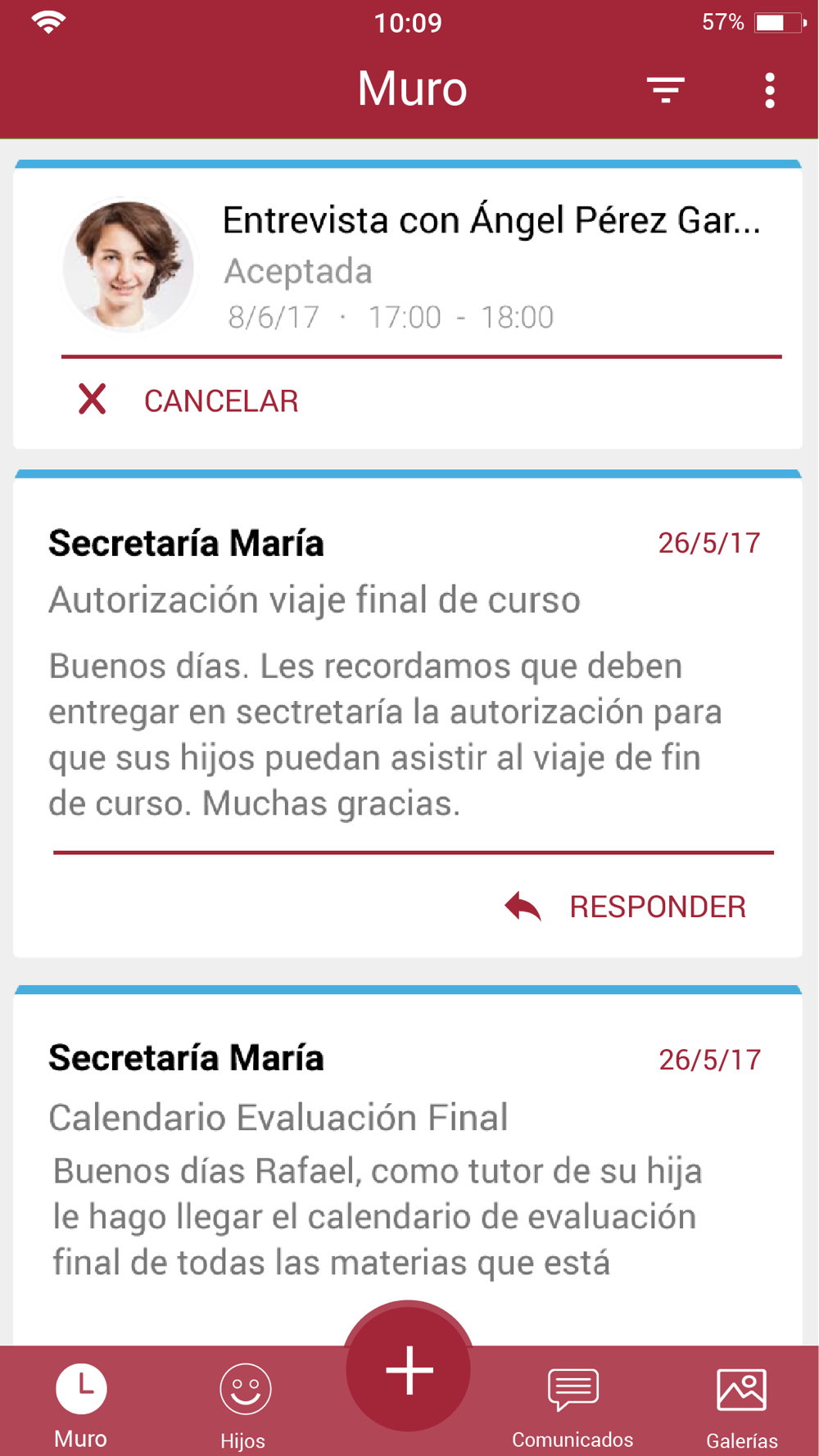Open the Galerías tab

click(741, 1404)
